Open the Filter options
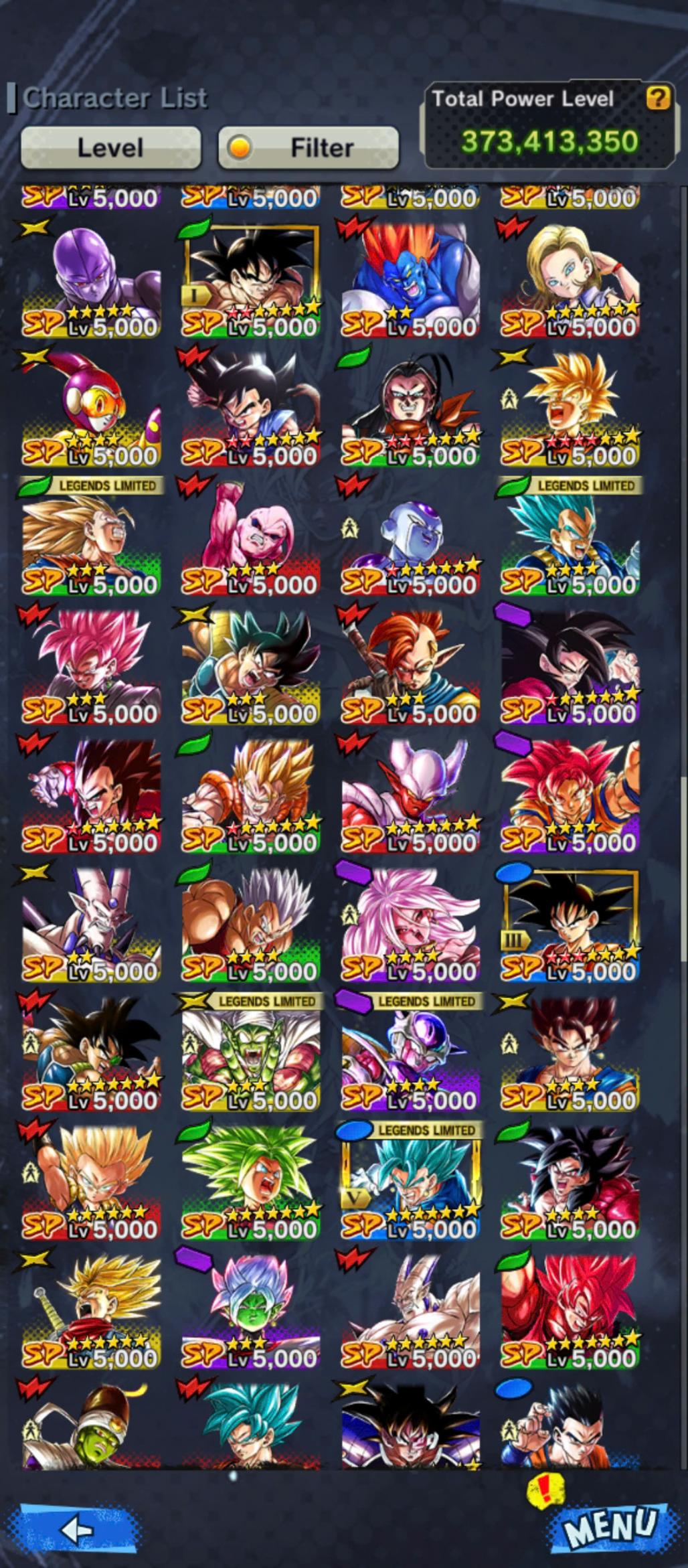688x1568 pixels. tap(309, 147)
